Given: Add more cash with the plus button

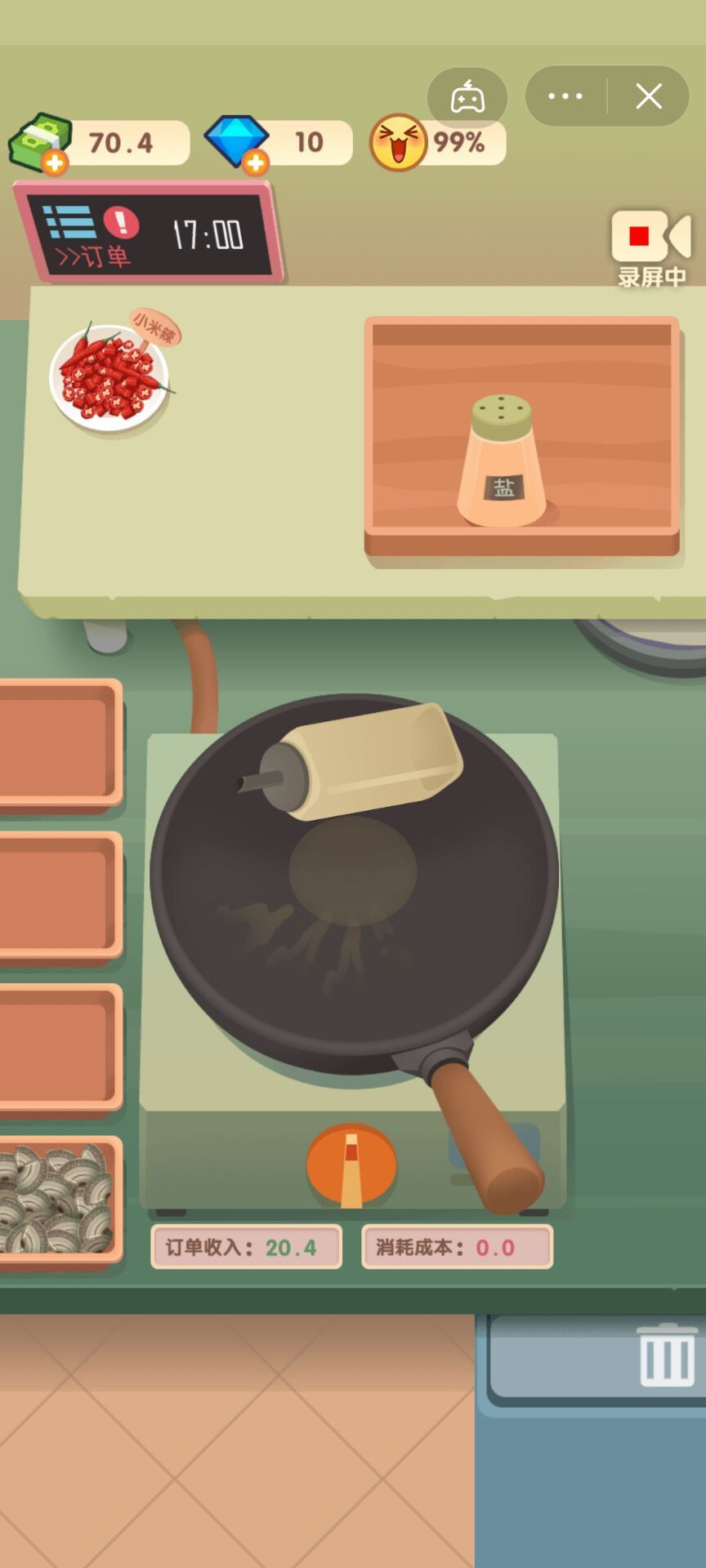Looking at the screenshot, I should (x=54, y=163).
